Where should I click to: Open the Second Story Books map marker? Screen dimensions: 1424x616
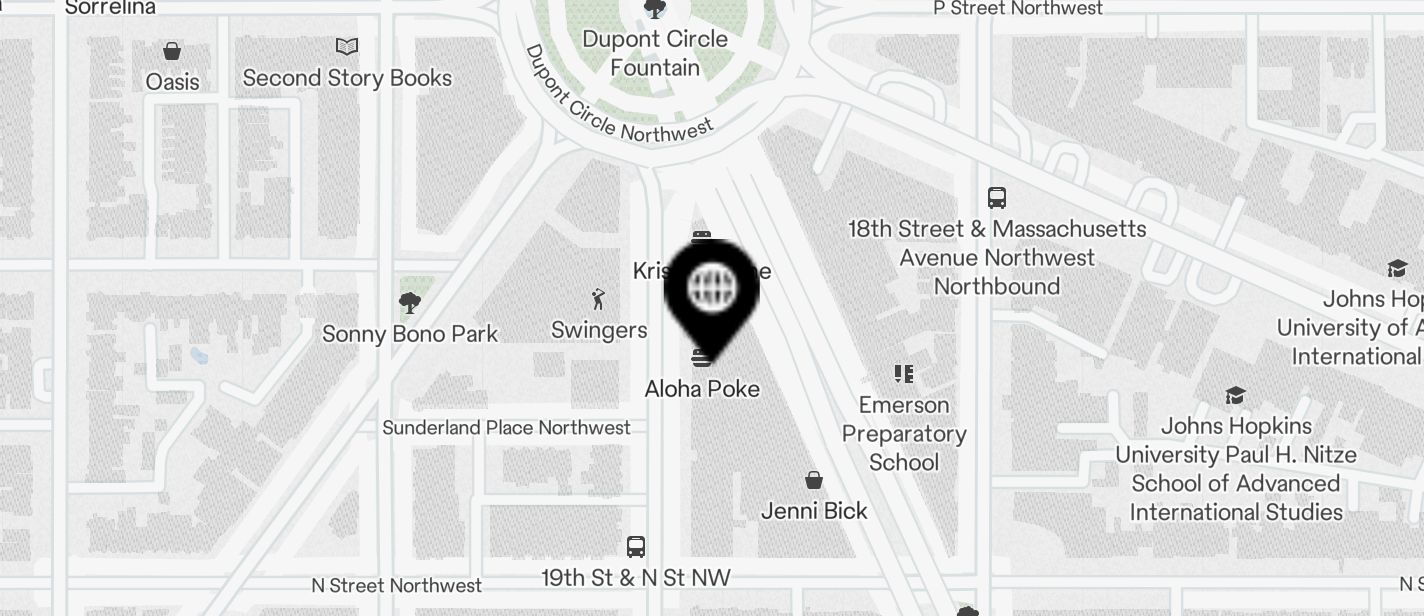(347, 48)
